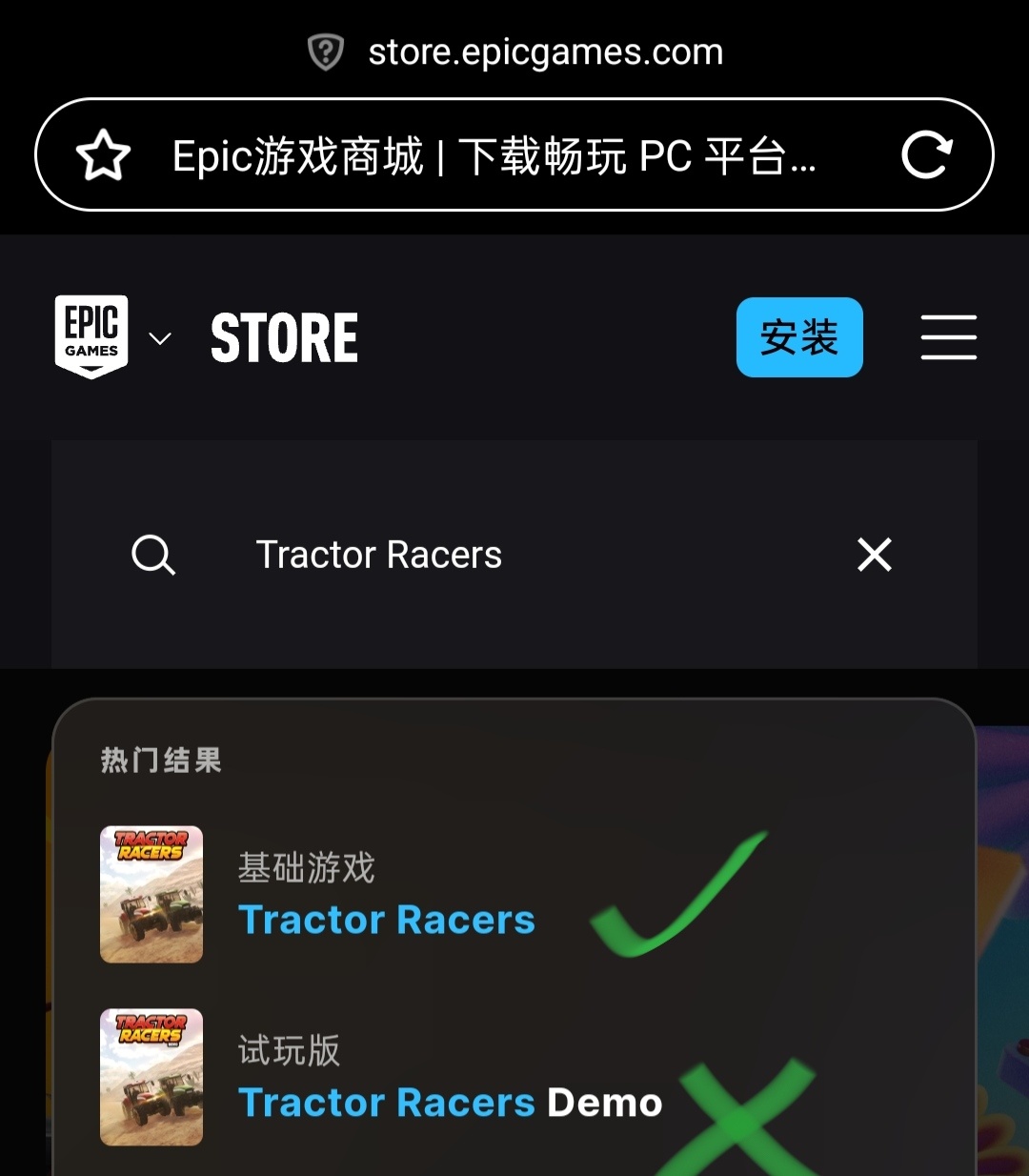Tap the blue 安装 install button

click(798, 337)
